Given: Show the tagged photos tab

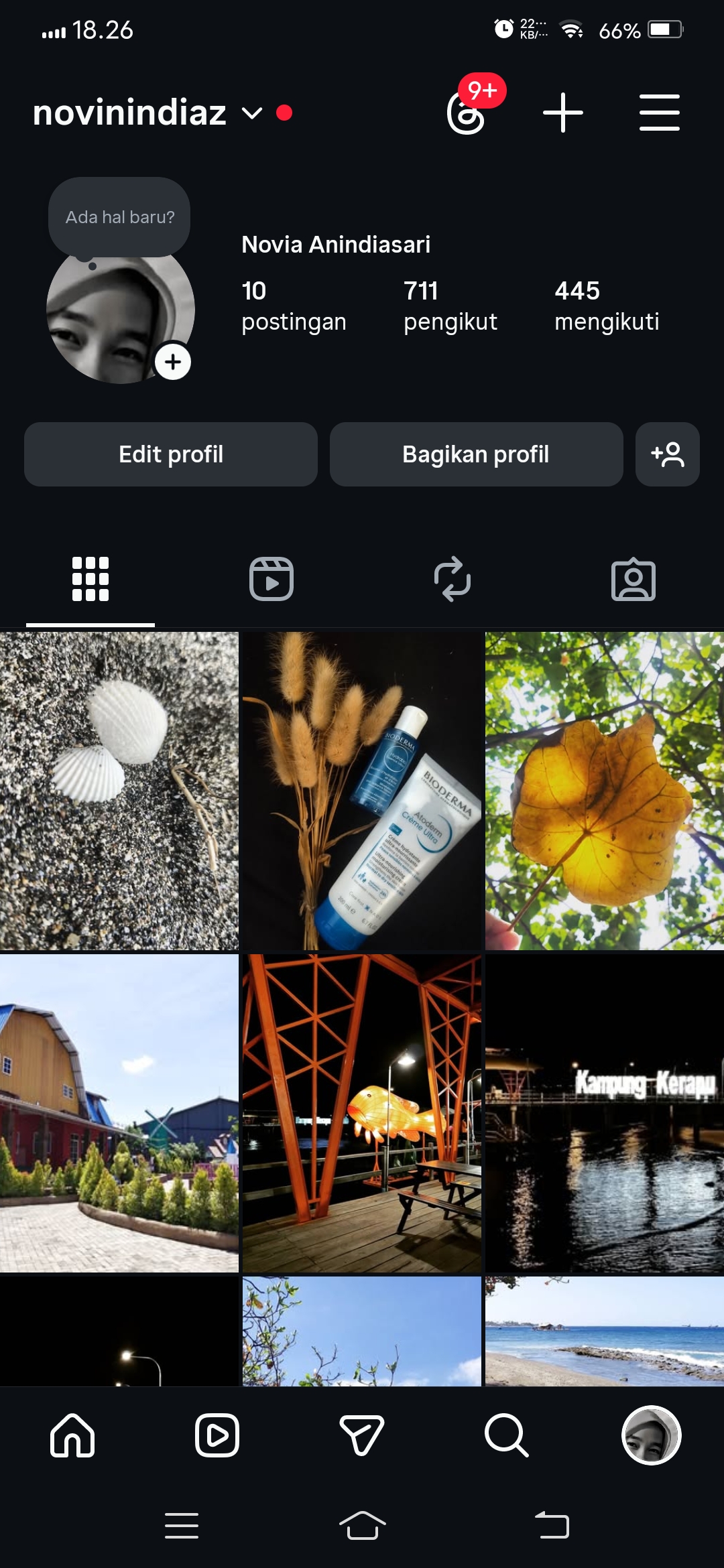Looking at the screenshot, I should (x=633, y=579).
